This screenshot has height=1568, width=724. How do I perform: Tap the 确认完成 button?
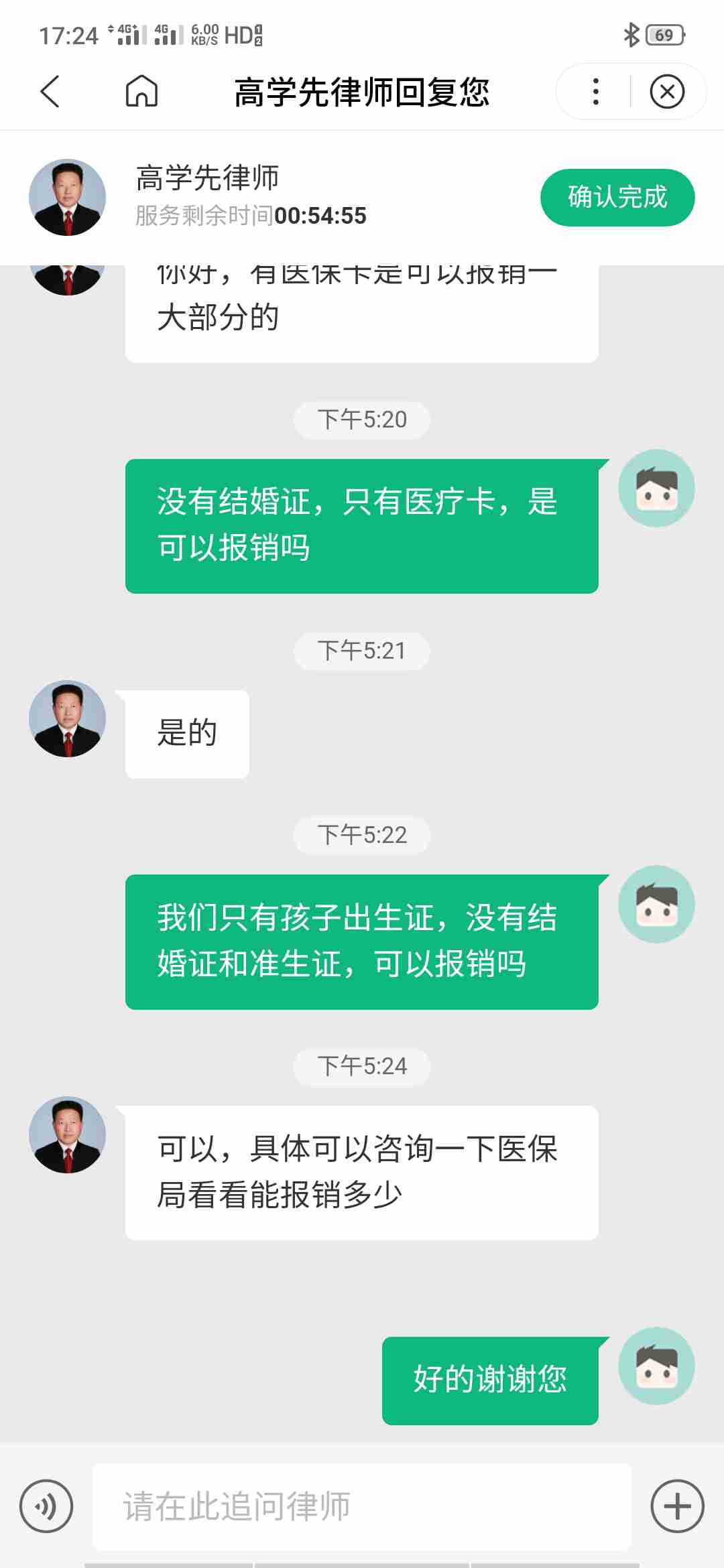point(617,197)
